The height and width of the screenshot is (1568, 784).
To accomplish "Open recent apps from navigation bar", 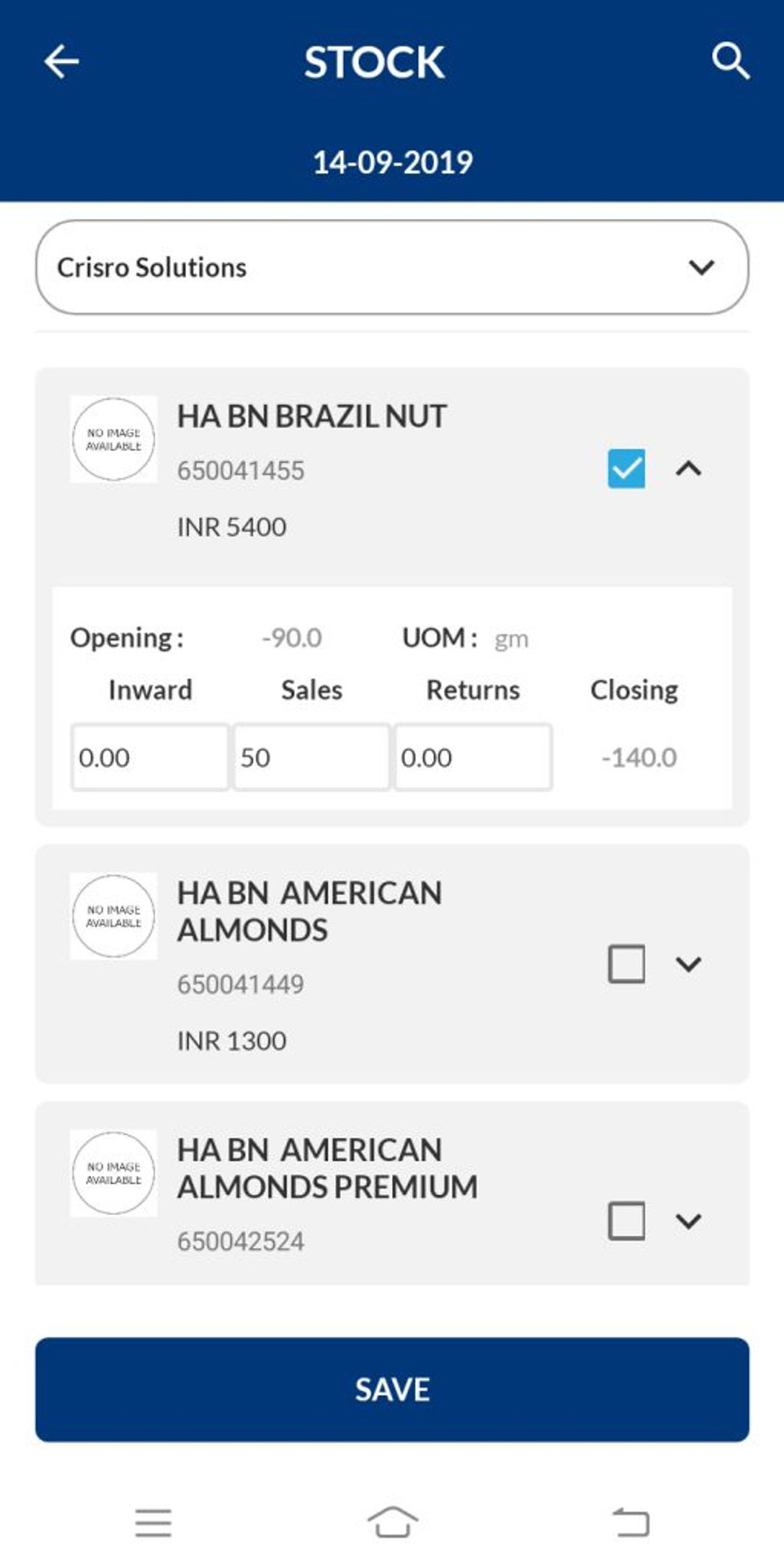I will 153,1523.
